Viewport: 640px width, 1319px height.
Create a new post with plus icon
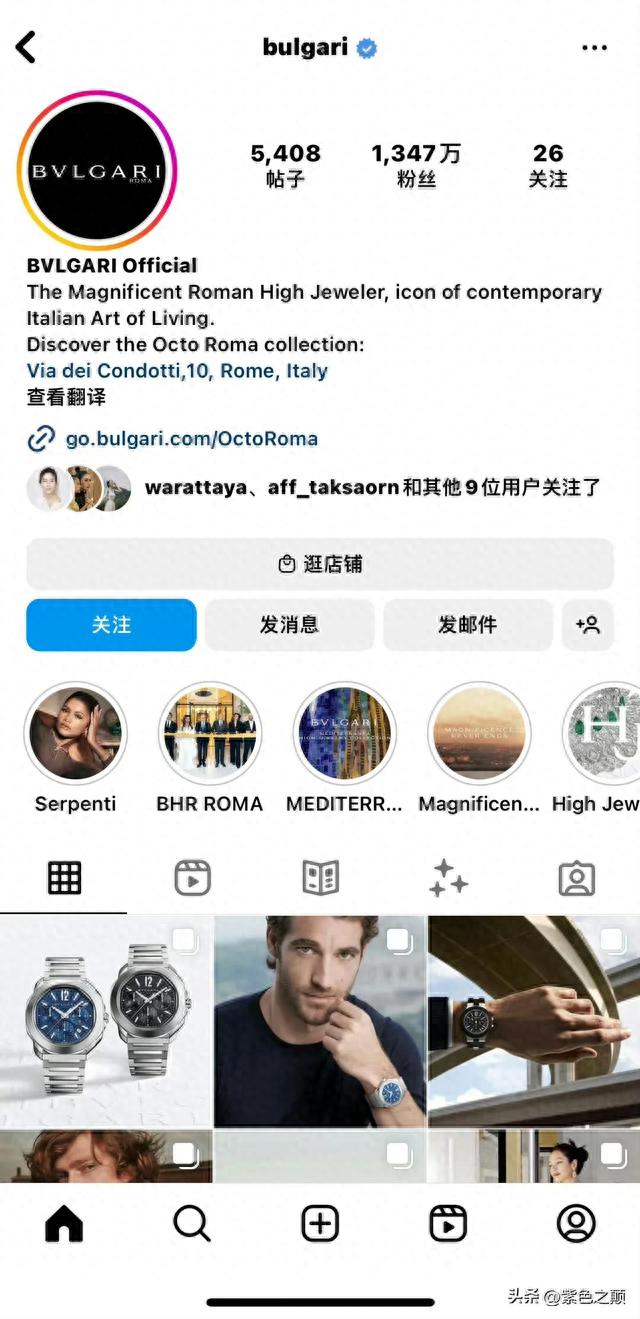(x=320, y=1223)
